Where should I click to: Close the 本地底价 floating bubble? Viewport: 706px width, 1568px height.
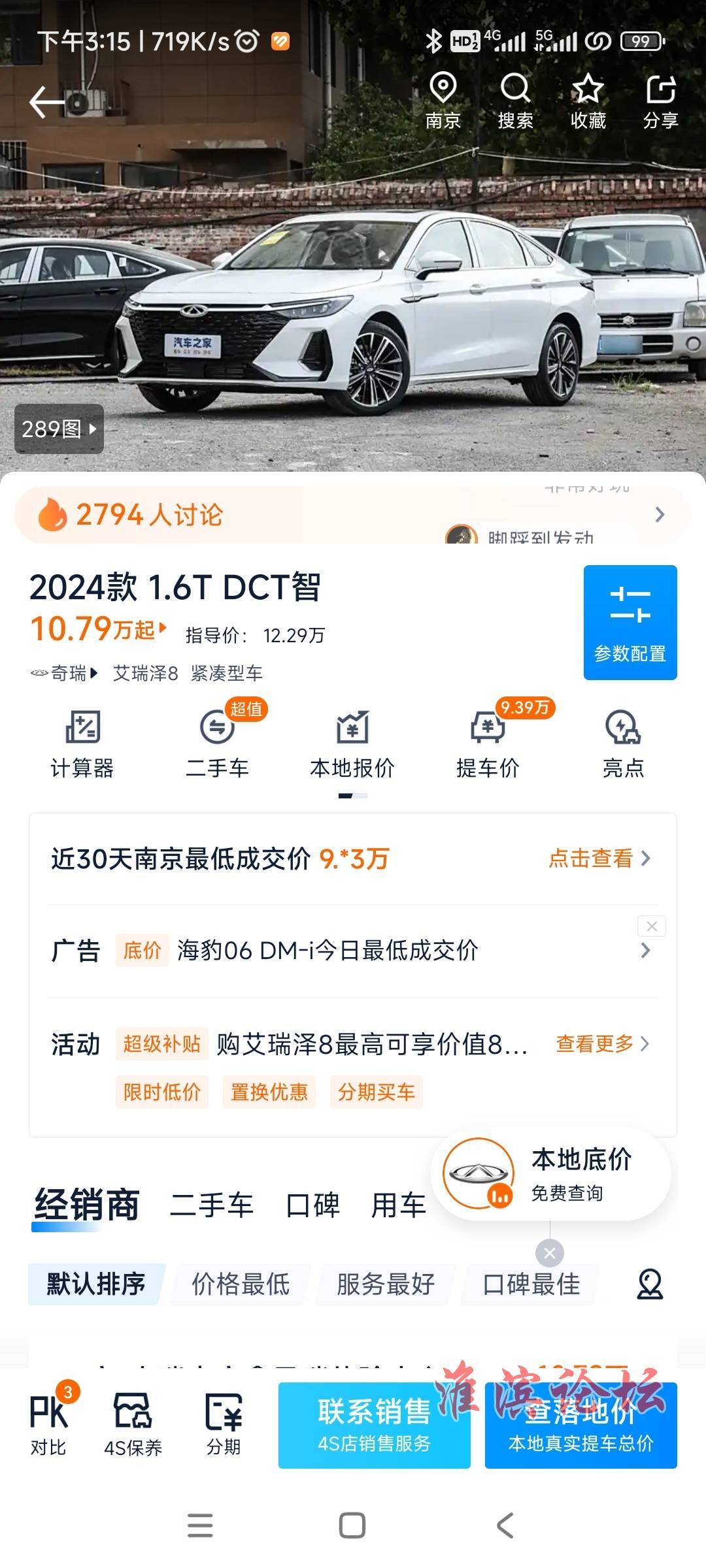[x=549, y=1253]
